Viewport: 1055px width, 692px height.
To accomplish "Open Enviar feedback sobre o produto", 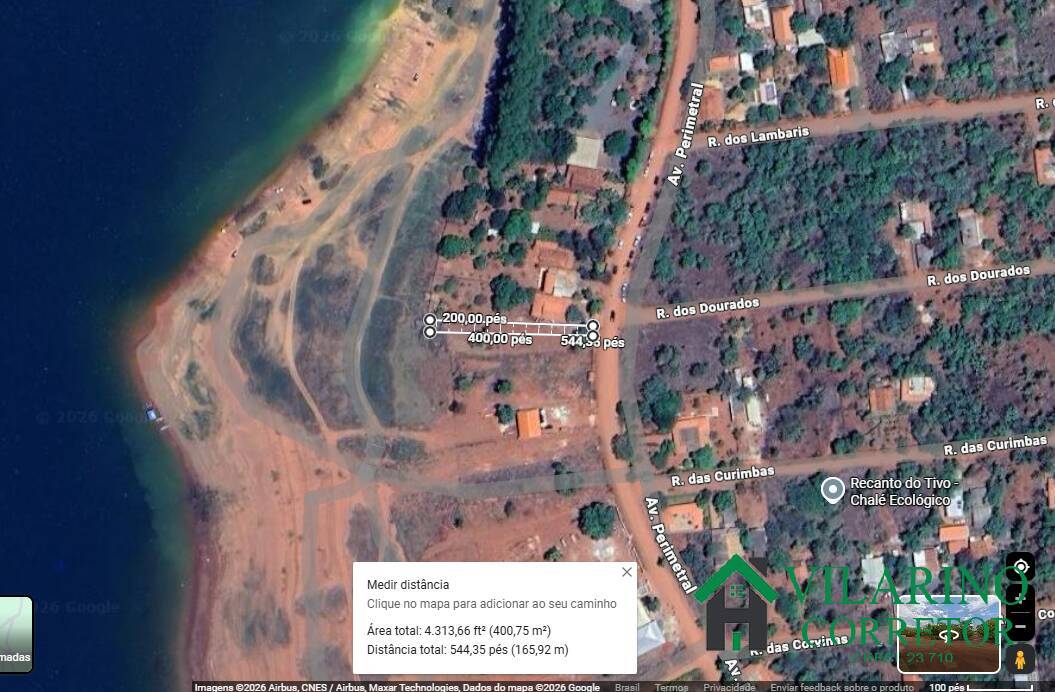I will [842, 687].
